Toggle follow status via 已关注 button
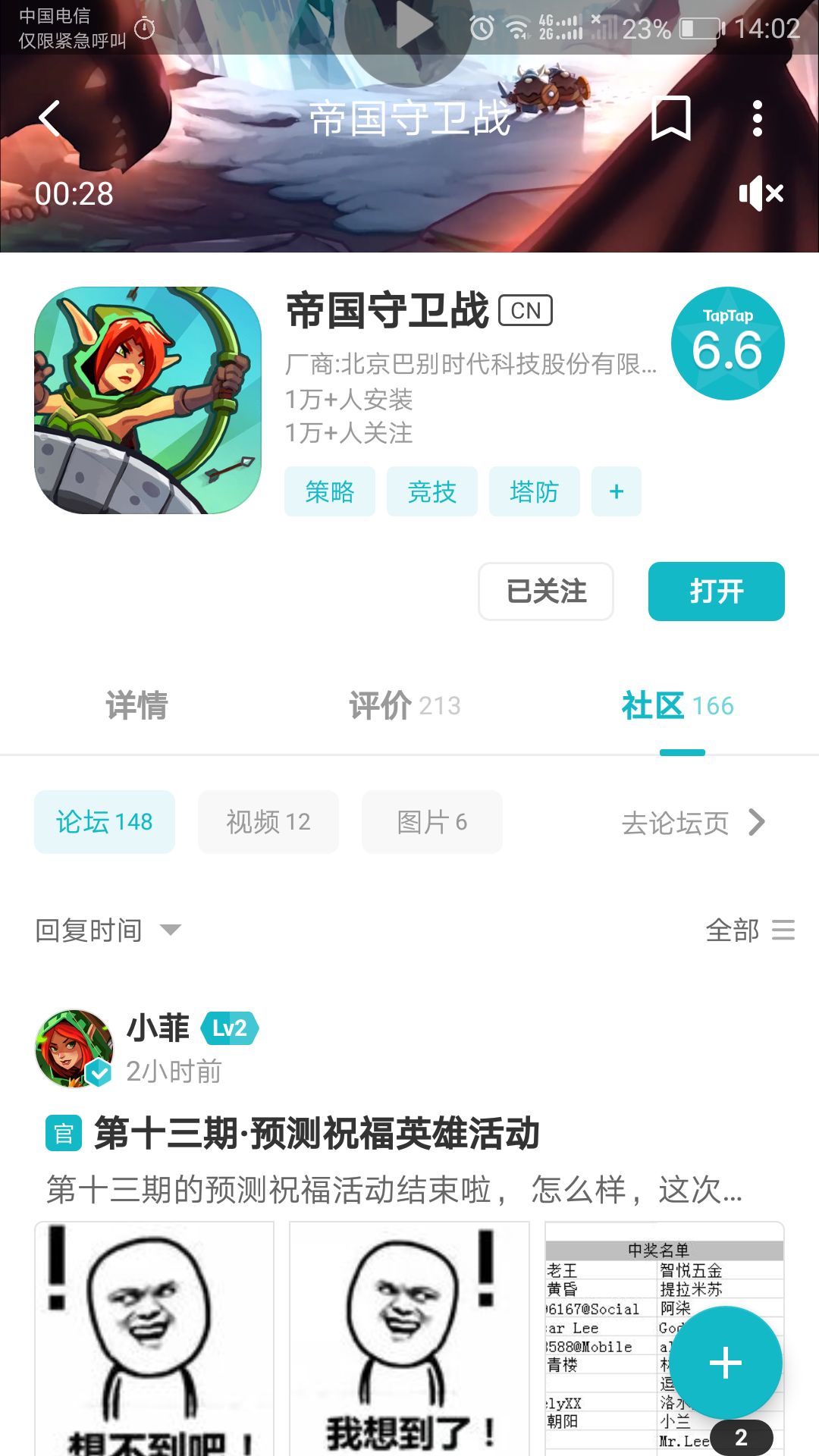 (545, 592)
